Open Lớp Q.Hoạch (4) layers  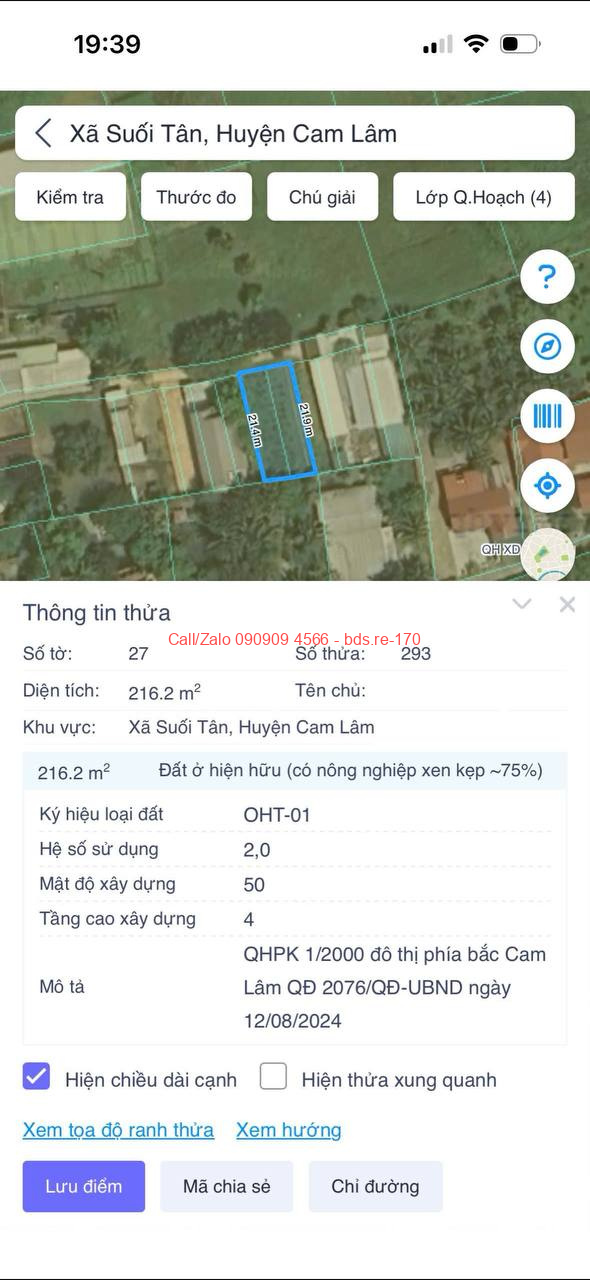point(484,197)
